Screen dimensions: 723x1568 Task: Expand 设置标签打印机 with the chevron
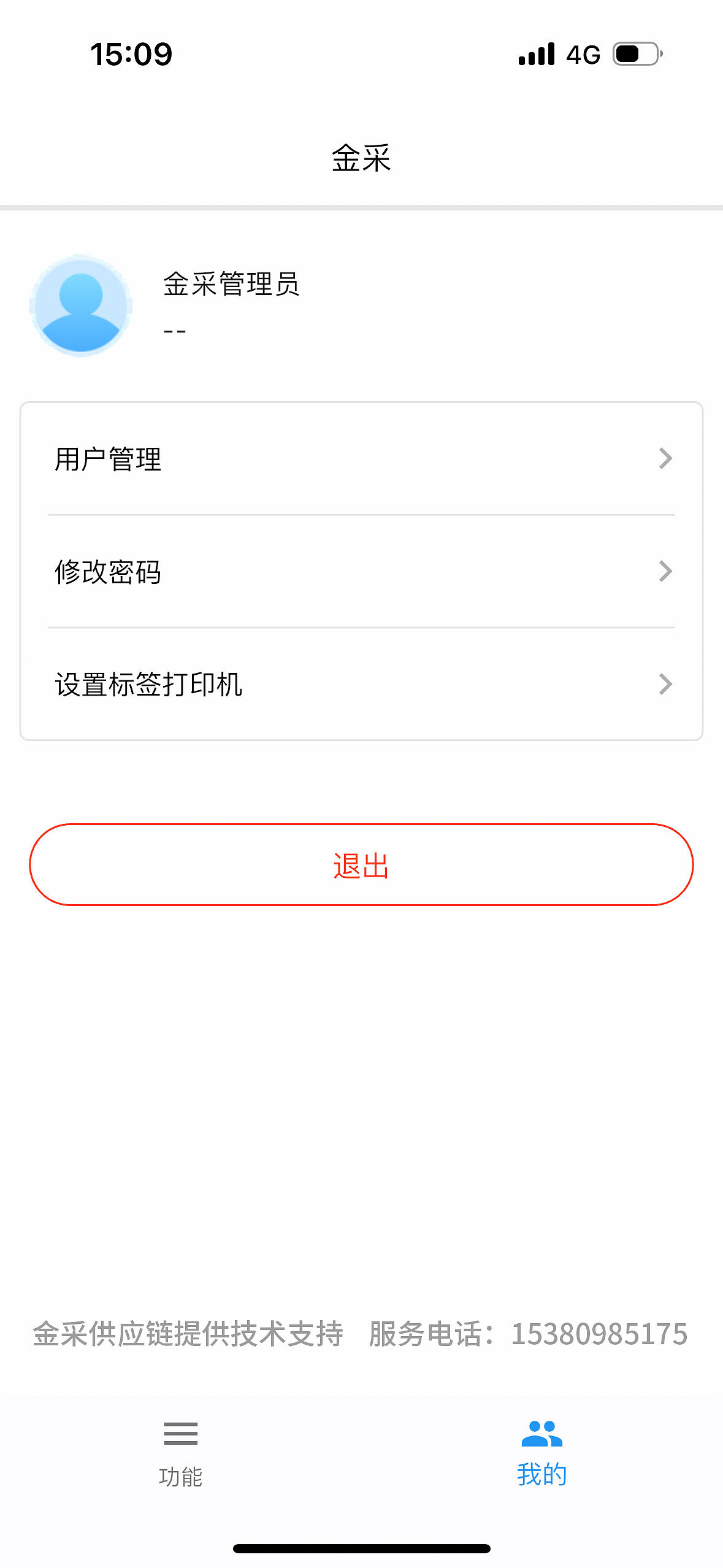click(x=666, y=684)
